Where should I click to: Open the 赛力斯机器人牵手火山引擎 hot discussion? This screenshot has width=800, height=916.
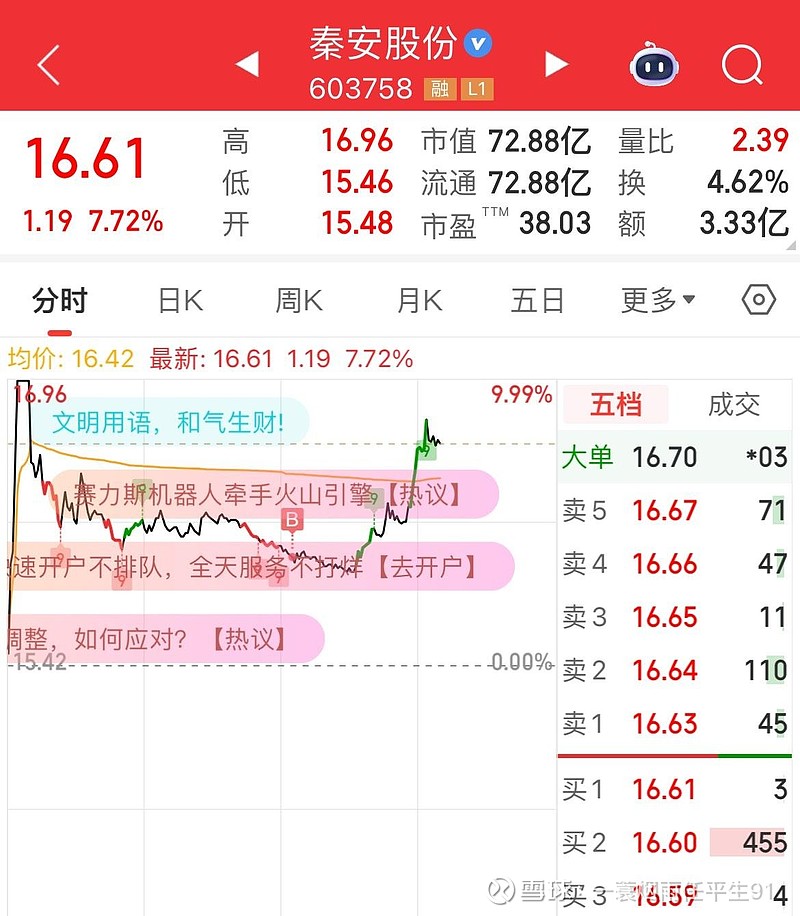(270, 494)
